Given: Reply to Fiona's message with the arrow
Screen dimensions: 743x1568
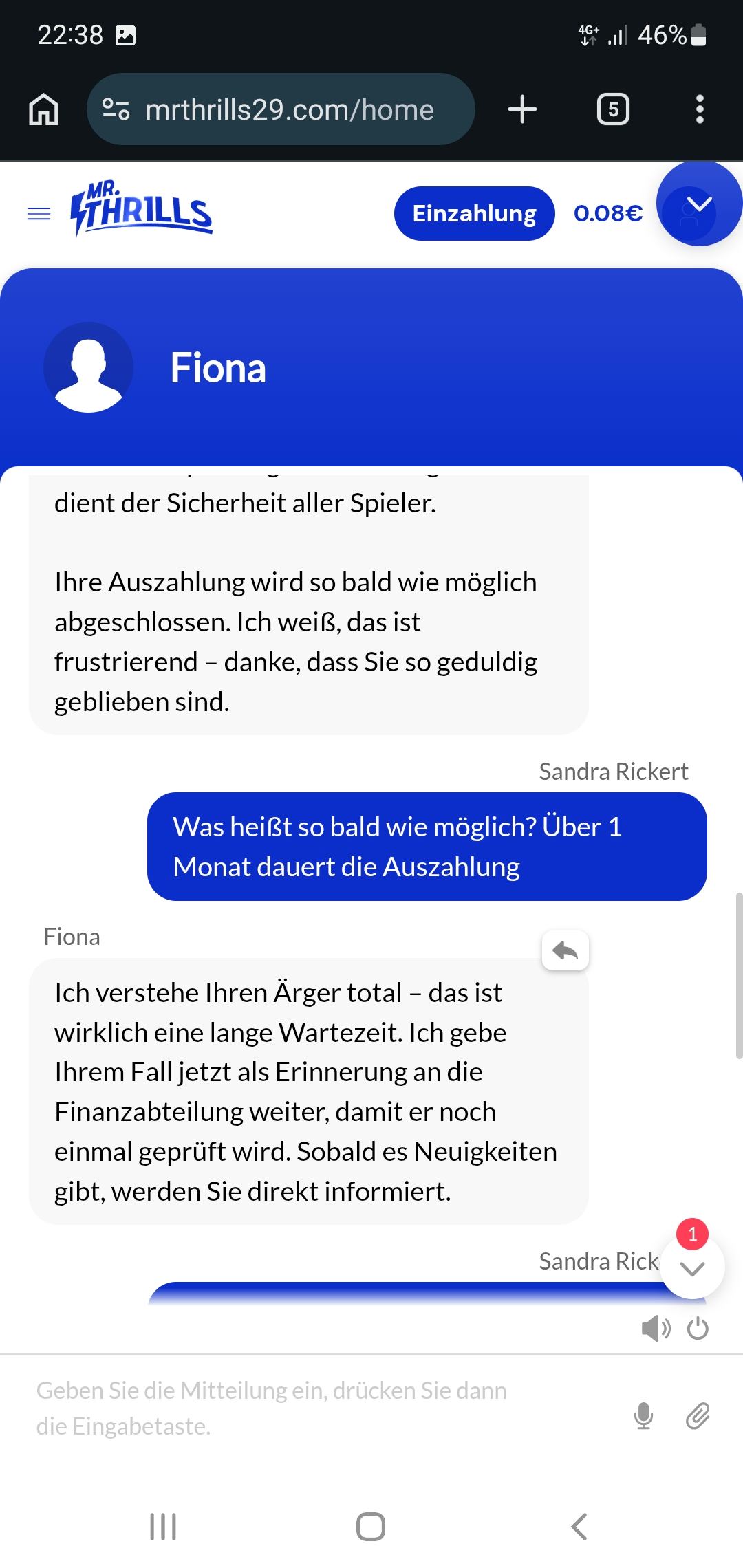Looking at the screenshot, I should pyautogui.click(x=565, y=951).
